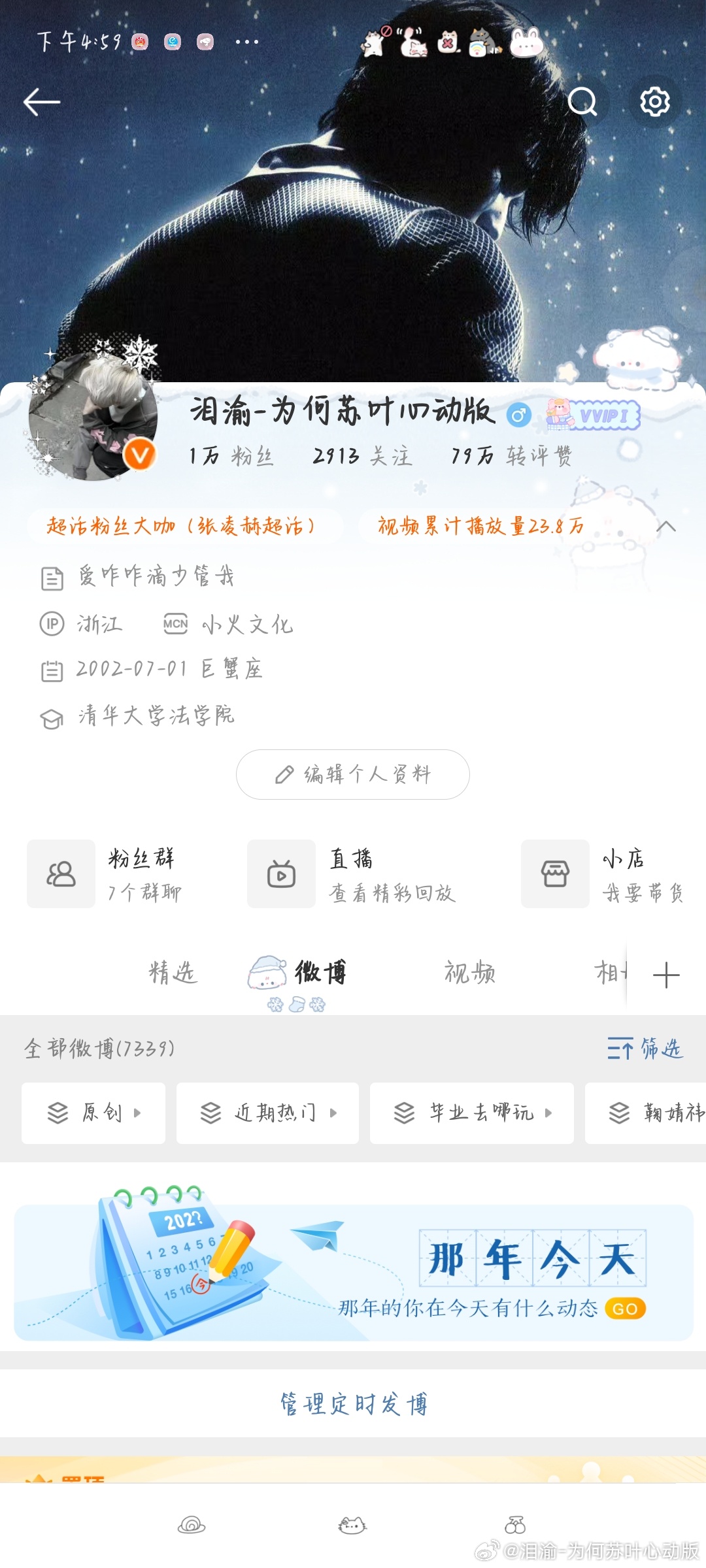706x1568 pixels.
Task: Open the 筛选 filter
Action: point(645,1049)
